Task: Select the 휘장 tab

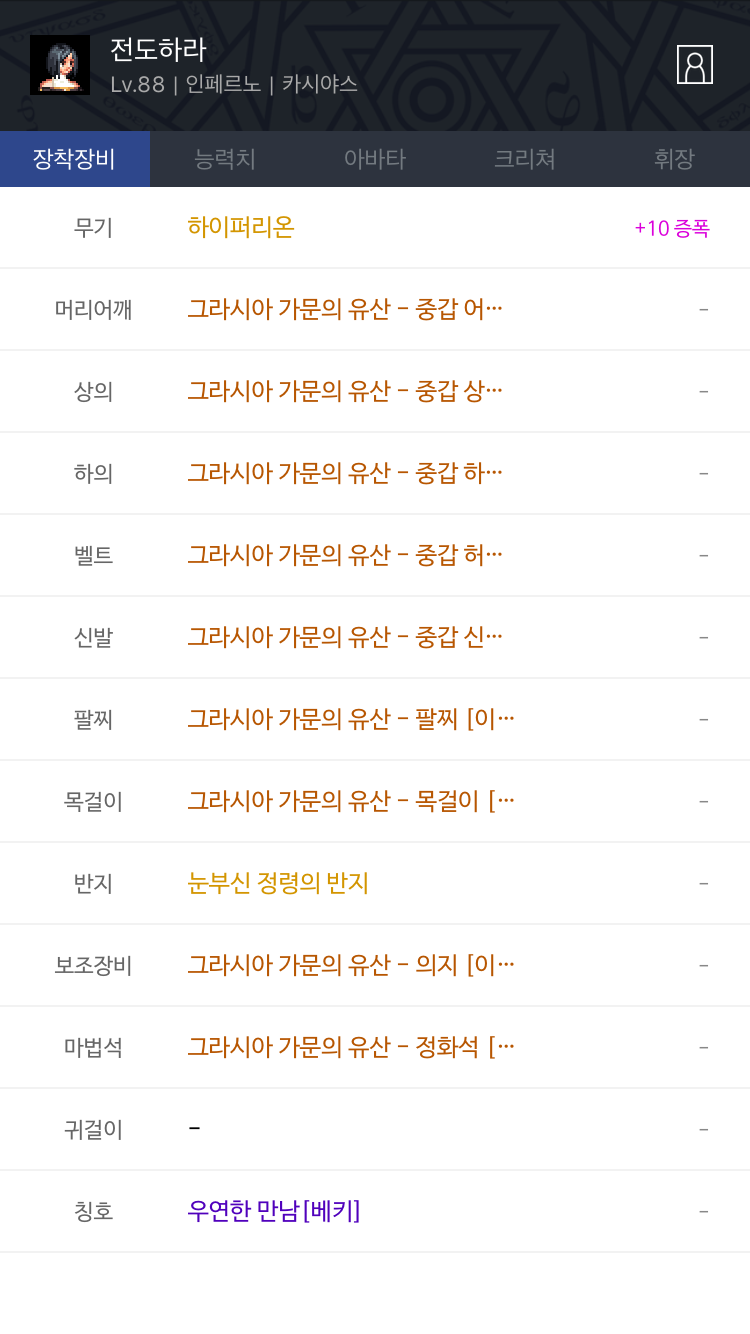Action: [675, 159]
